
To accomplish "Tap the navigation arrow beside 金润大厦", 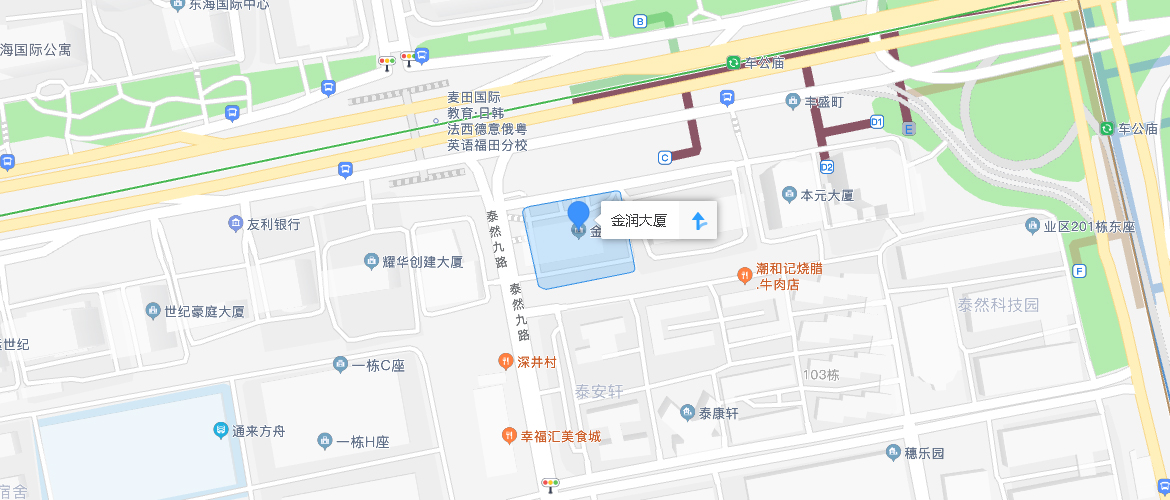I will pos(699,220).
